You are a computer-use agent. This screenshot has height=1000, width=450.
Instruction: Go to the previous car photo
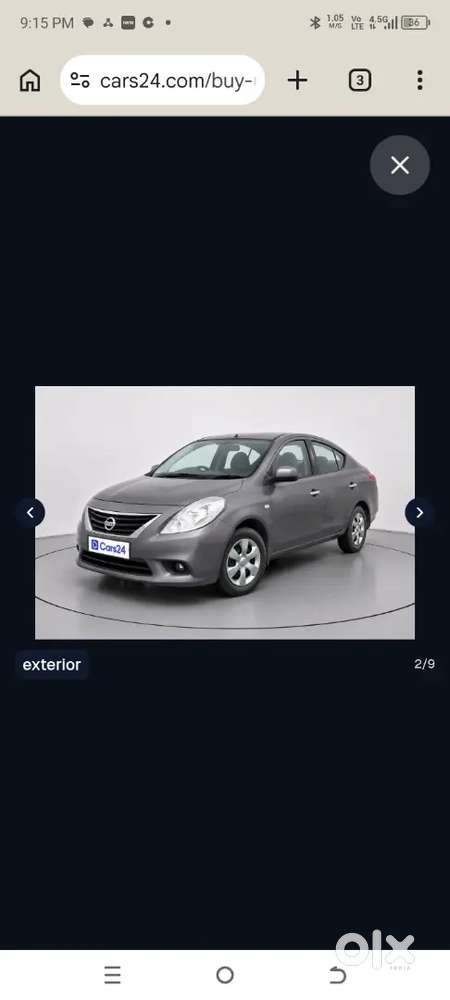coord(30,513)
